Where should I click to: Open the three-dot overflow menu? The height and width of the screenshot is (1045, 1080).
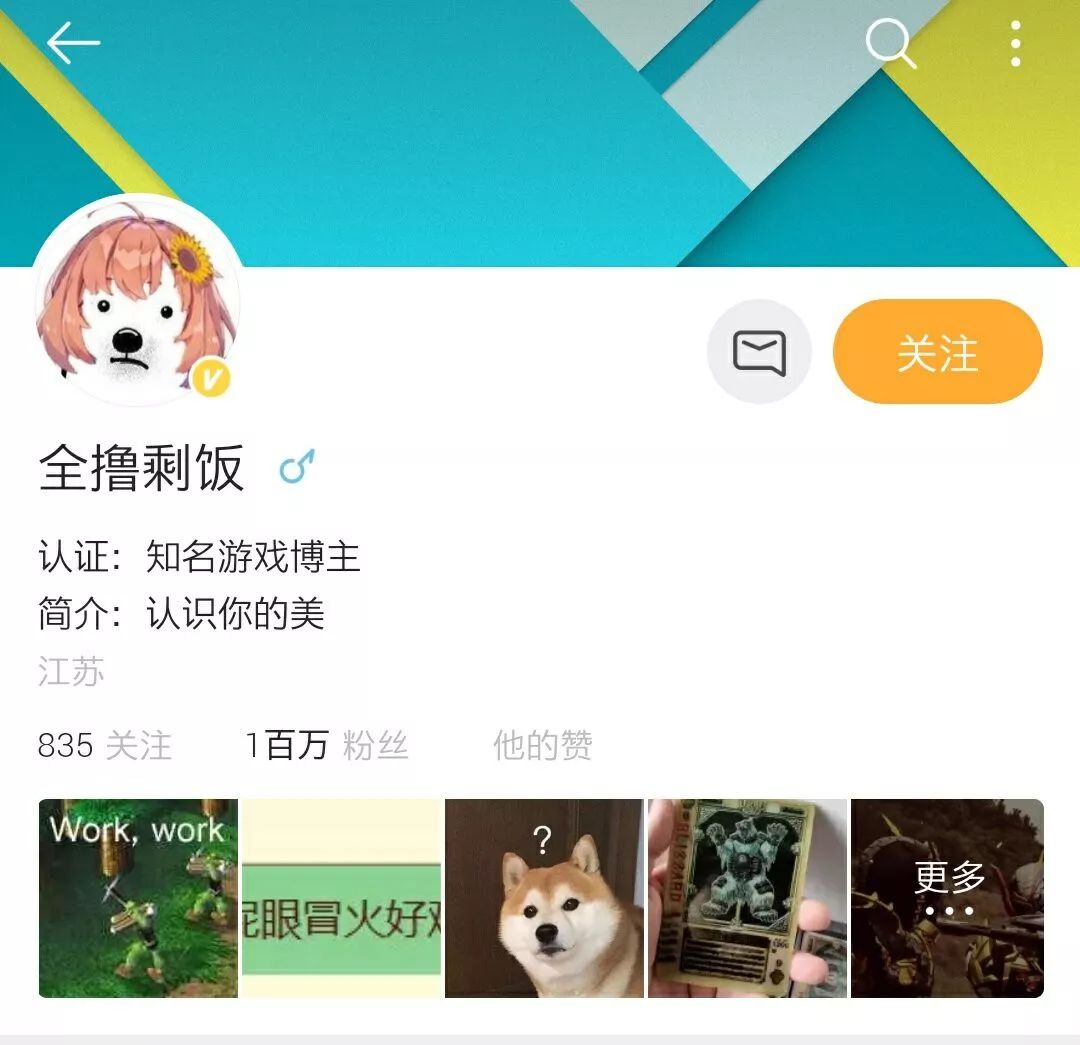(1015, 44)
